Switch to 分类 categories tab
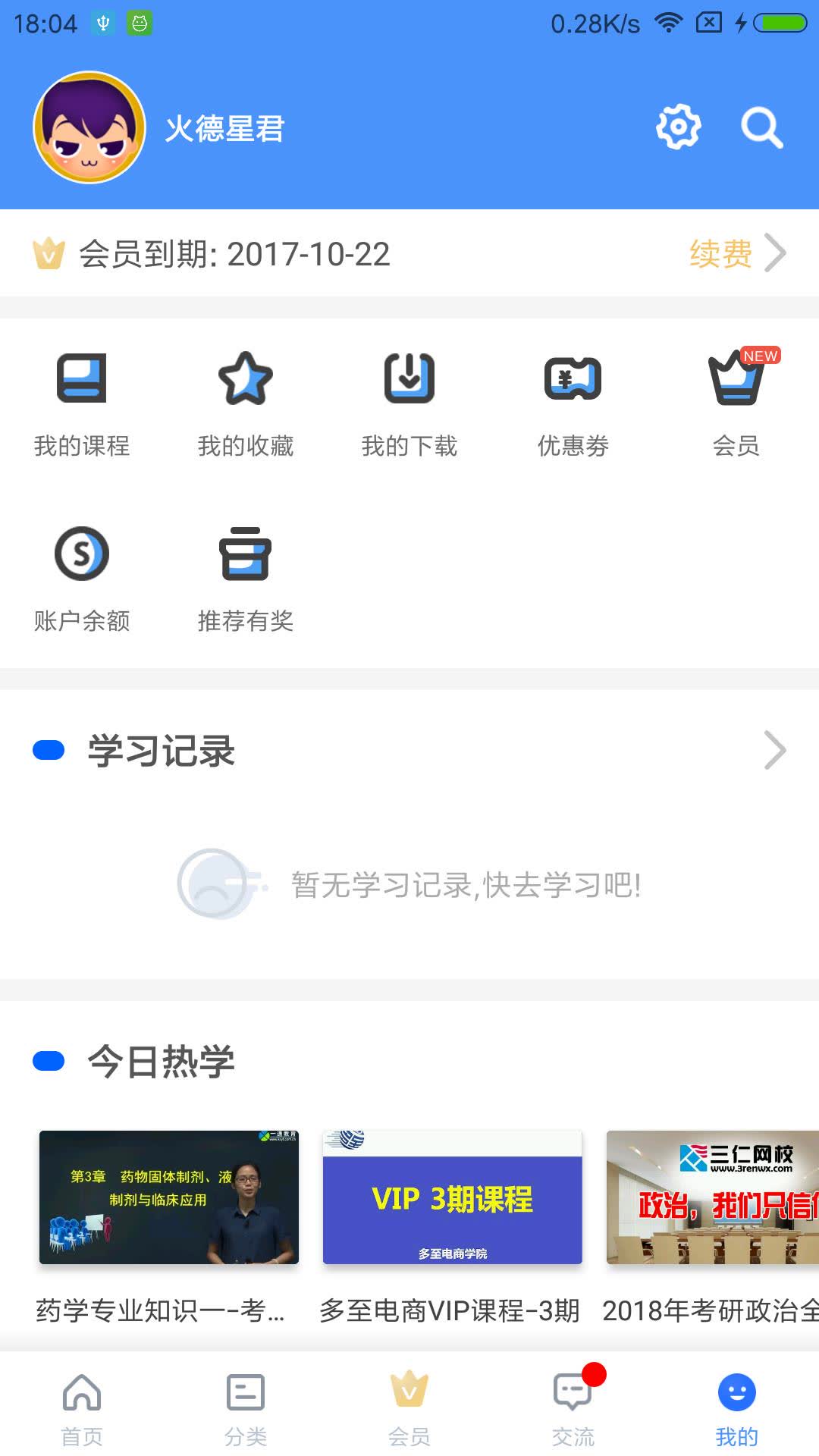The height and width of the screenshot is (1456, 819). (246, 1407)
